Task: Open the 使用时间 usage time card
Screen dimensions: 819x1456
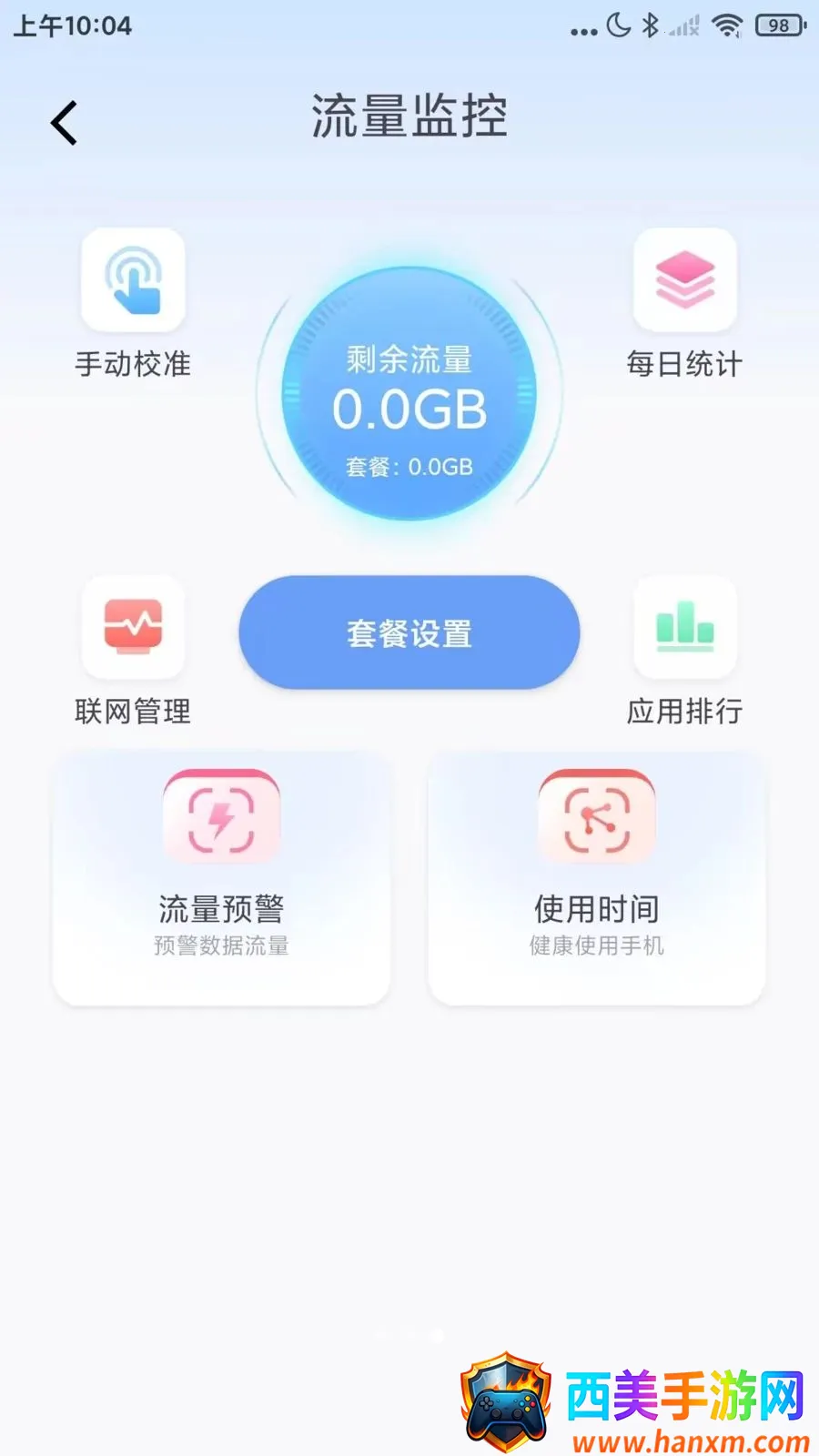Action: point(597,879)
